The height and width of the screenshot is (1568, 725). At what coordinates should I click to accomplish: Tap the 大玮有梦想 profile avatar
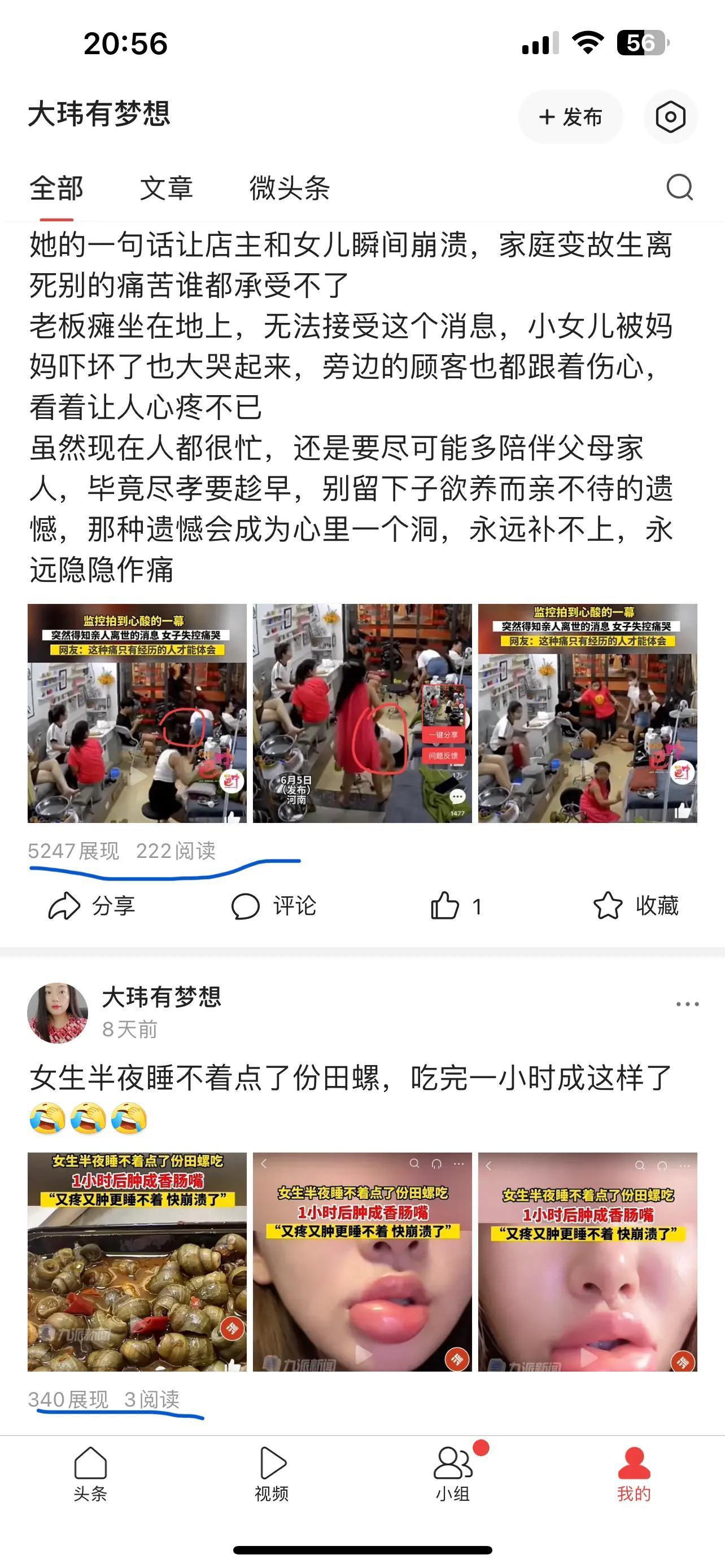pyautogui.click(x=58, y=1012)
